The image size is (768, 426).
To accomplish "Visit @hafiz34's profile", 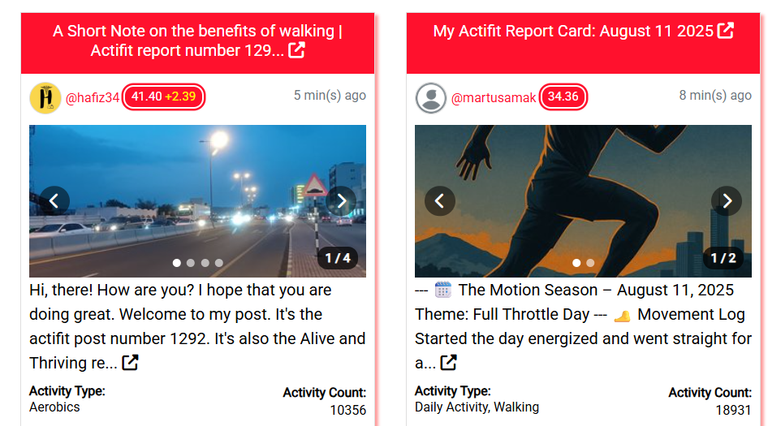I will point(92,97).
